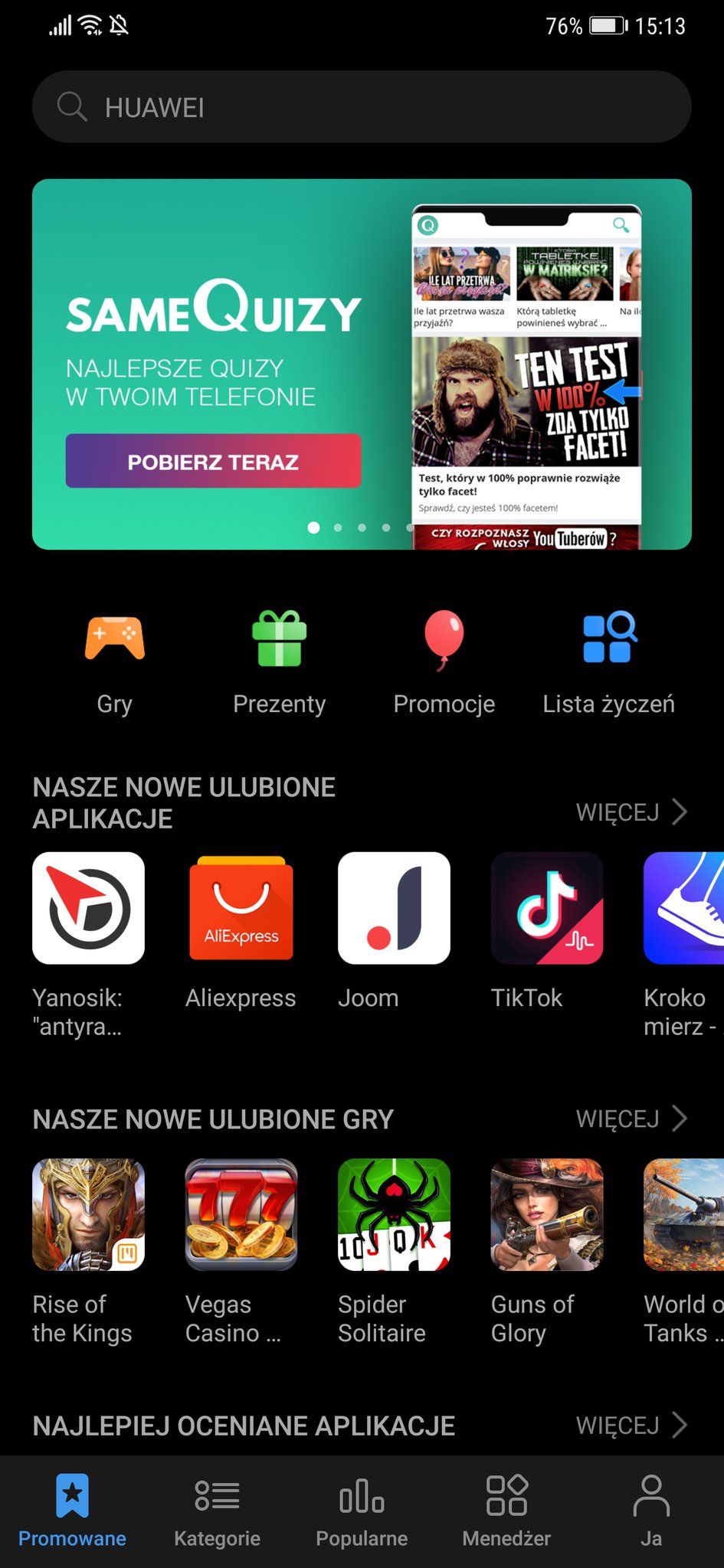Open Vegas Casino game tile
The width and height of the screenshot is (724, 1568).
241,1214
